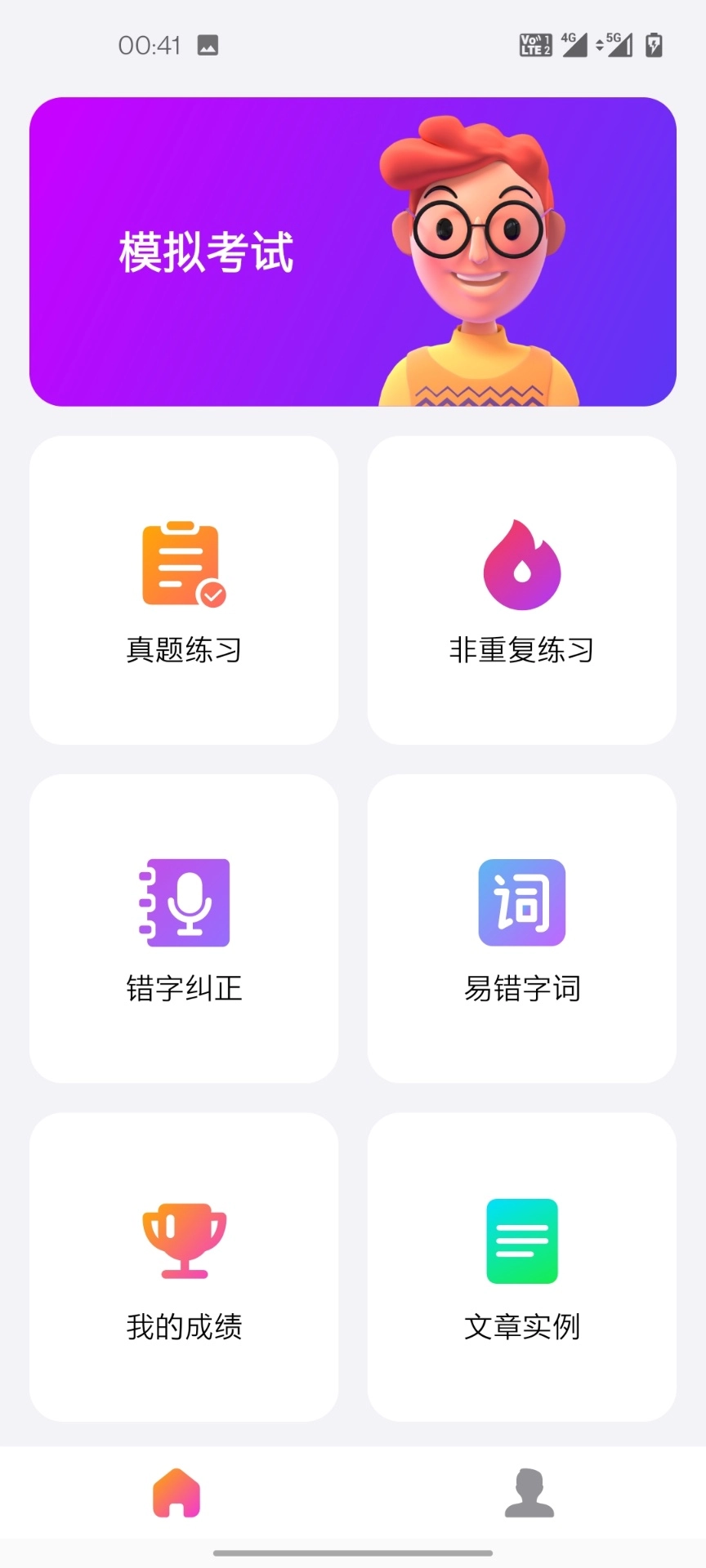
Task: Tap the 模拟考试 banner
Action: click(x=353, y=249)
